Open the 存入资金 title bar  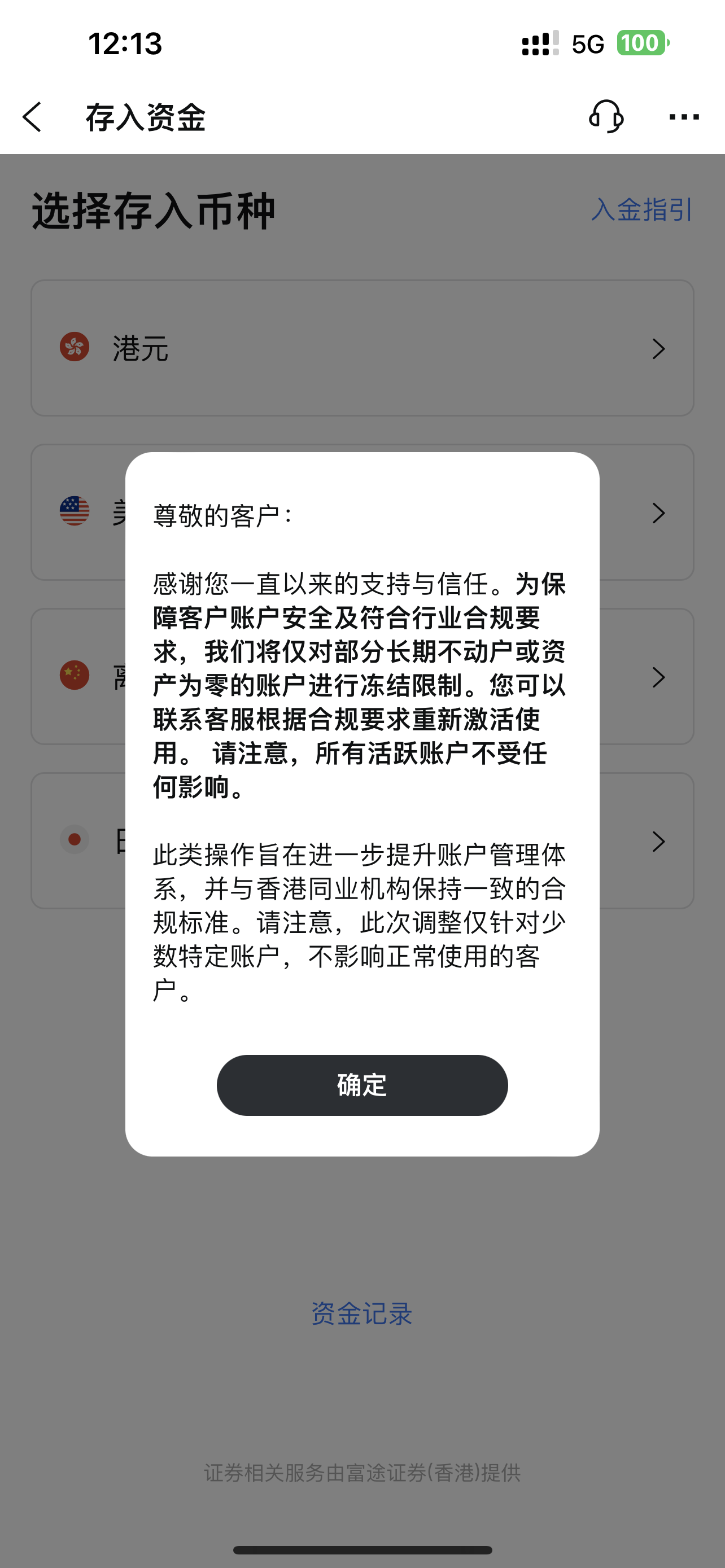pyautogui.click(x=145, y=117)
